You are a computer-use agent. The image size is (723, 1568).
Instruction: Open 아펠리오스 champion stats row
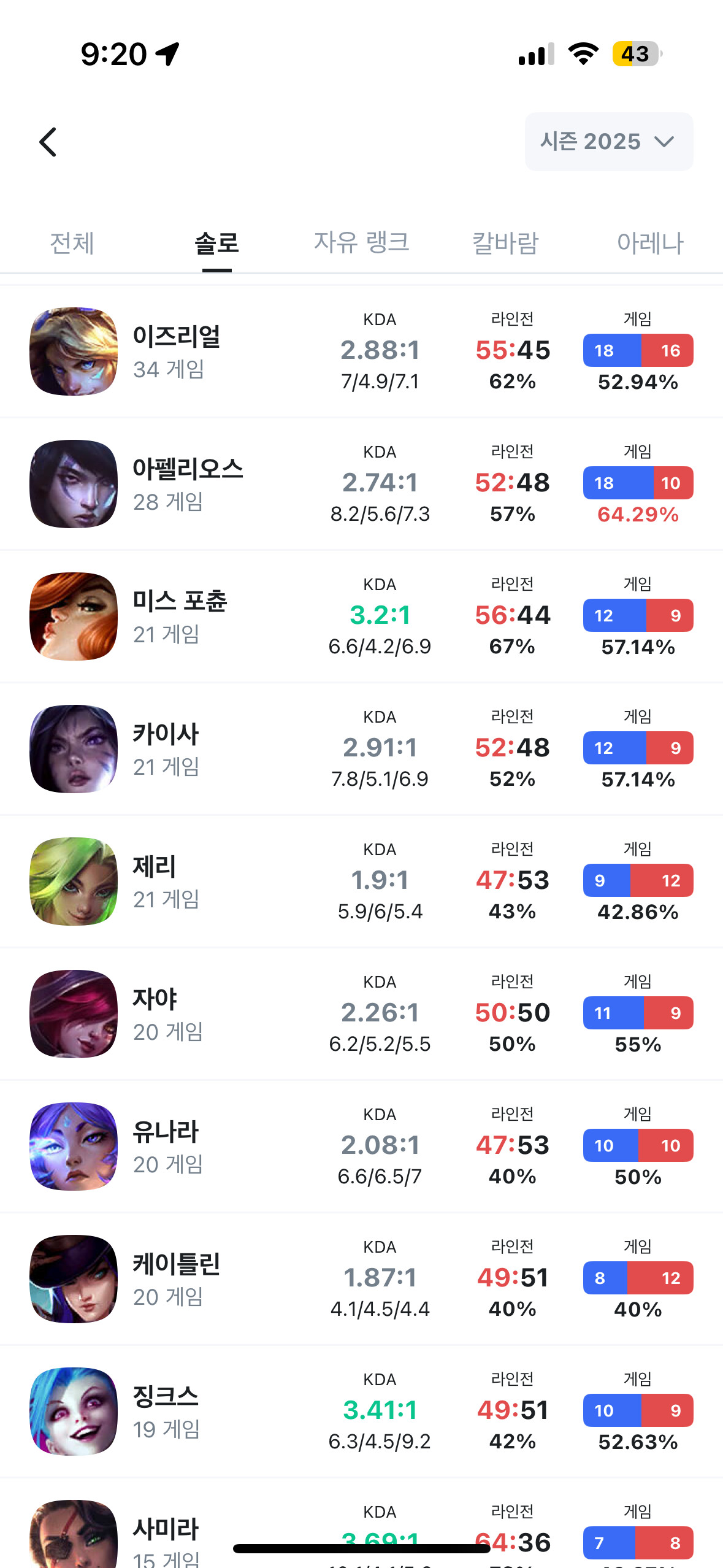point(361,484)
